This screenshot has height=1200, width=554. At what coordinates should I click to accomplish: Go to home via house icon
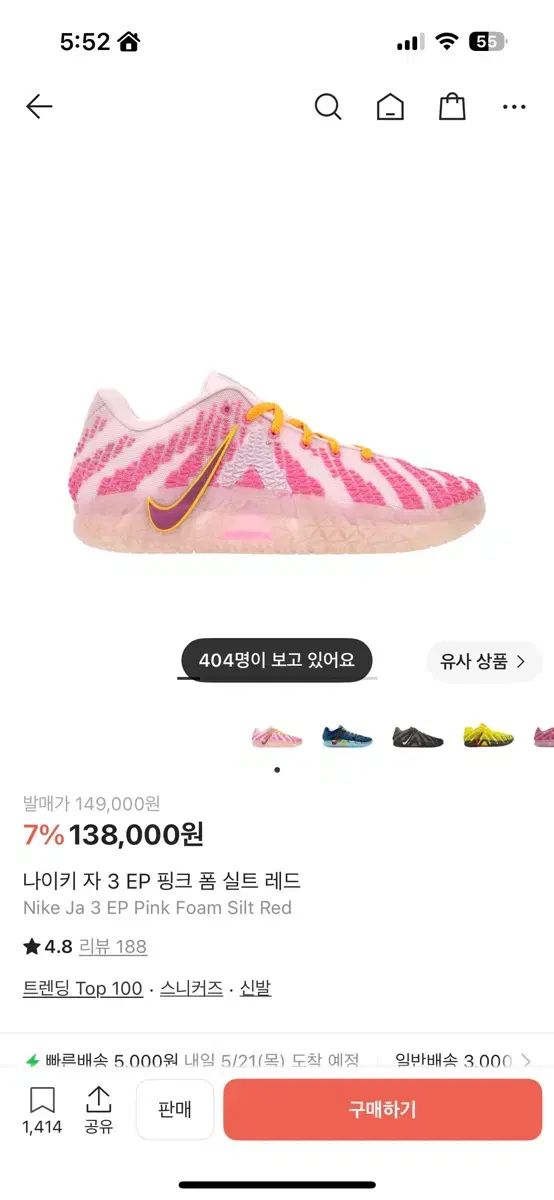(x=390, y=106)
